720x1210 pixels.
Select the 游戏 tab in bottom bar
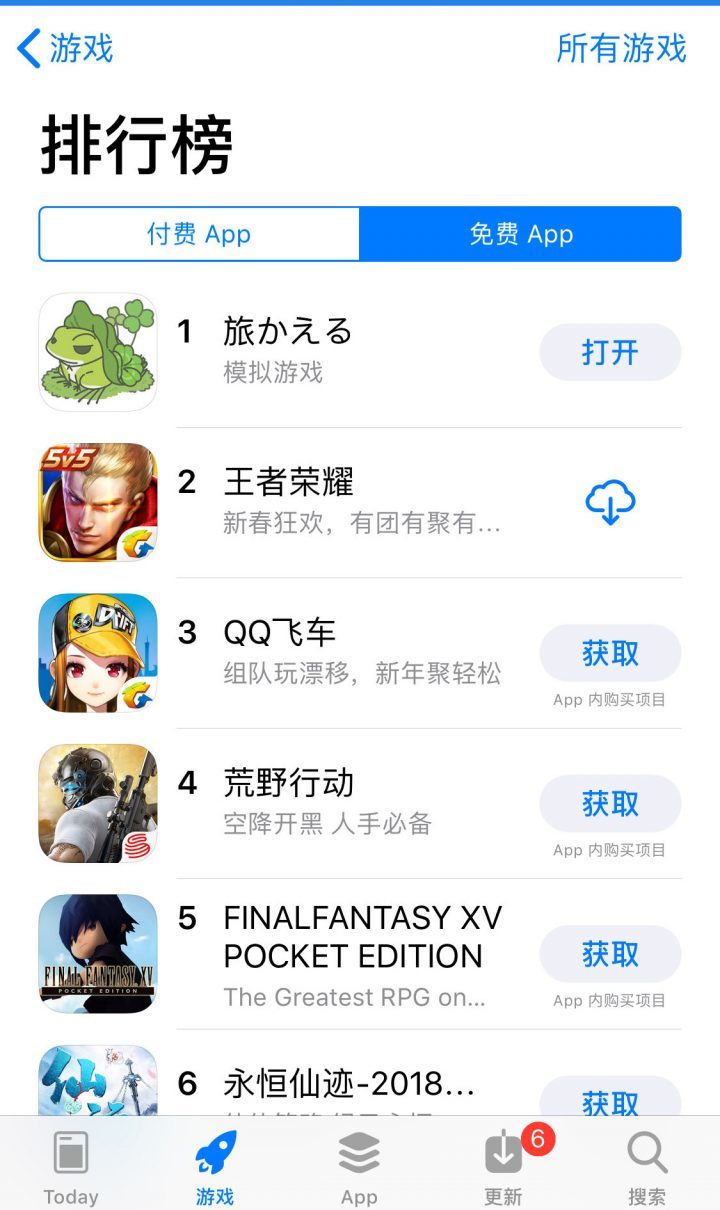215,1167
